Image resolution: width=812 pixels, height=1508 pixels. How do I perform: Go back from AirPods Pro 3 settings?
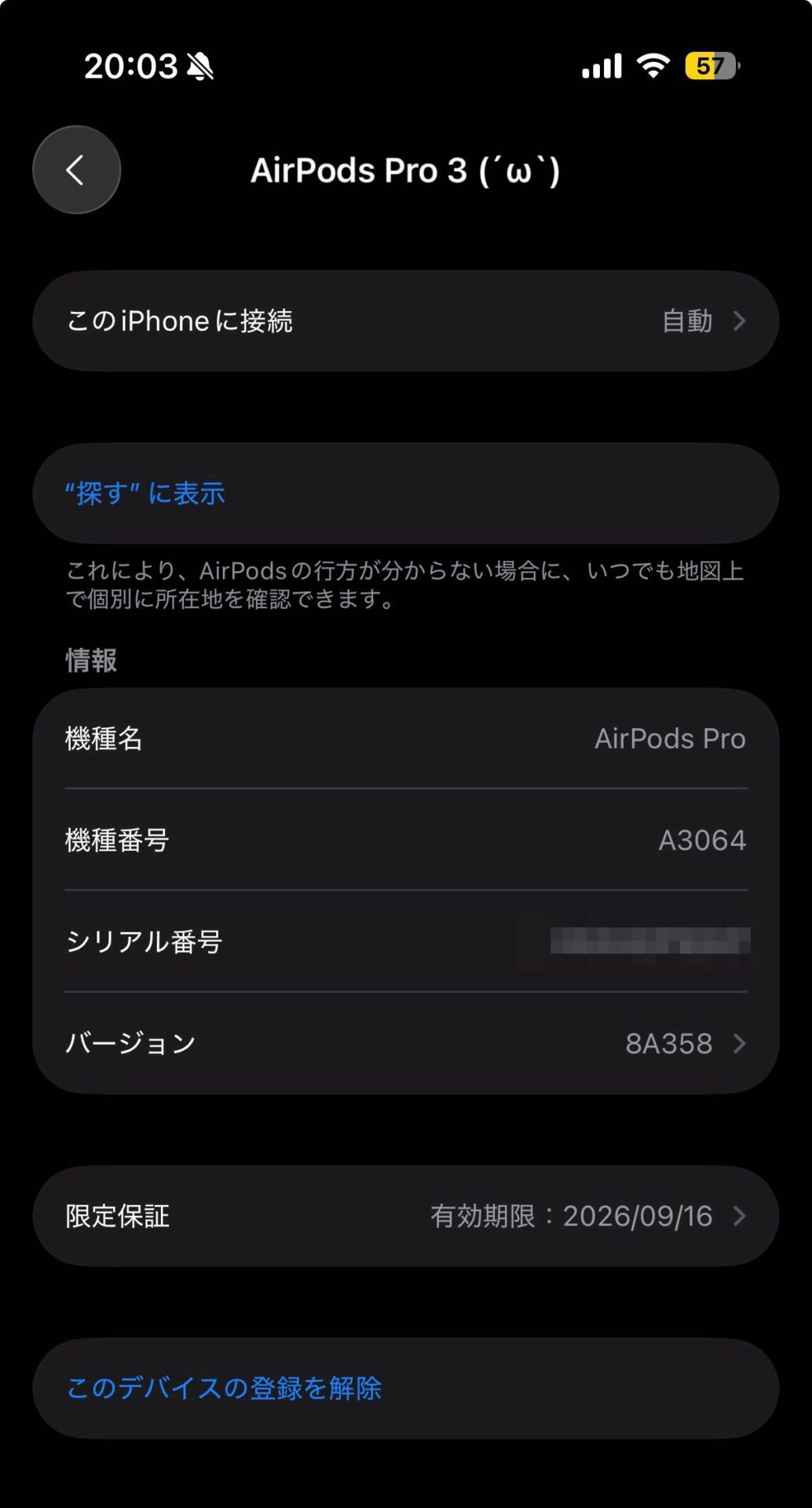coord(76,170)
